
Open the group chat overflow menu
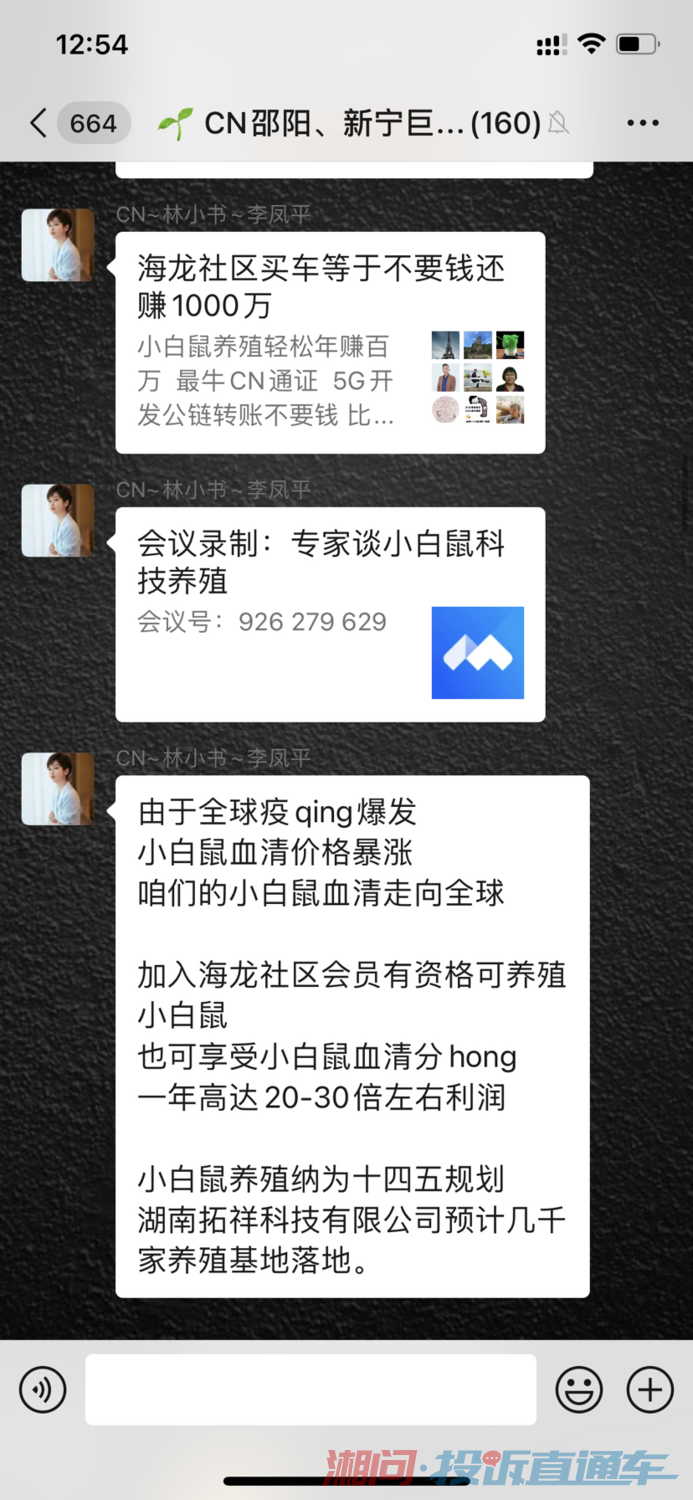[x=643, y=124]
